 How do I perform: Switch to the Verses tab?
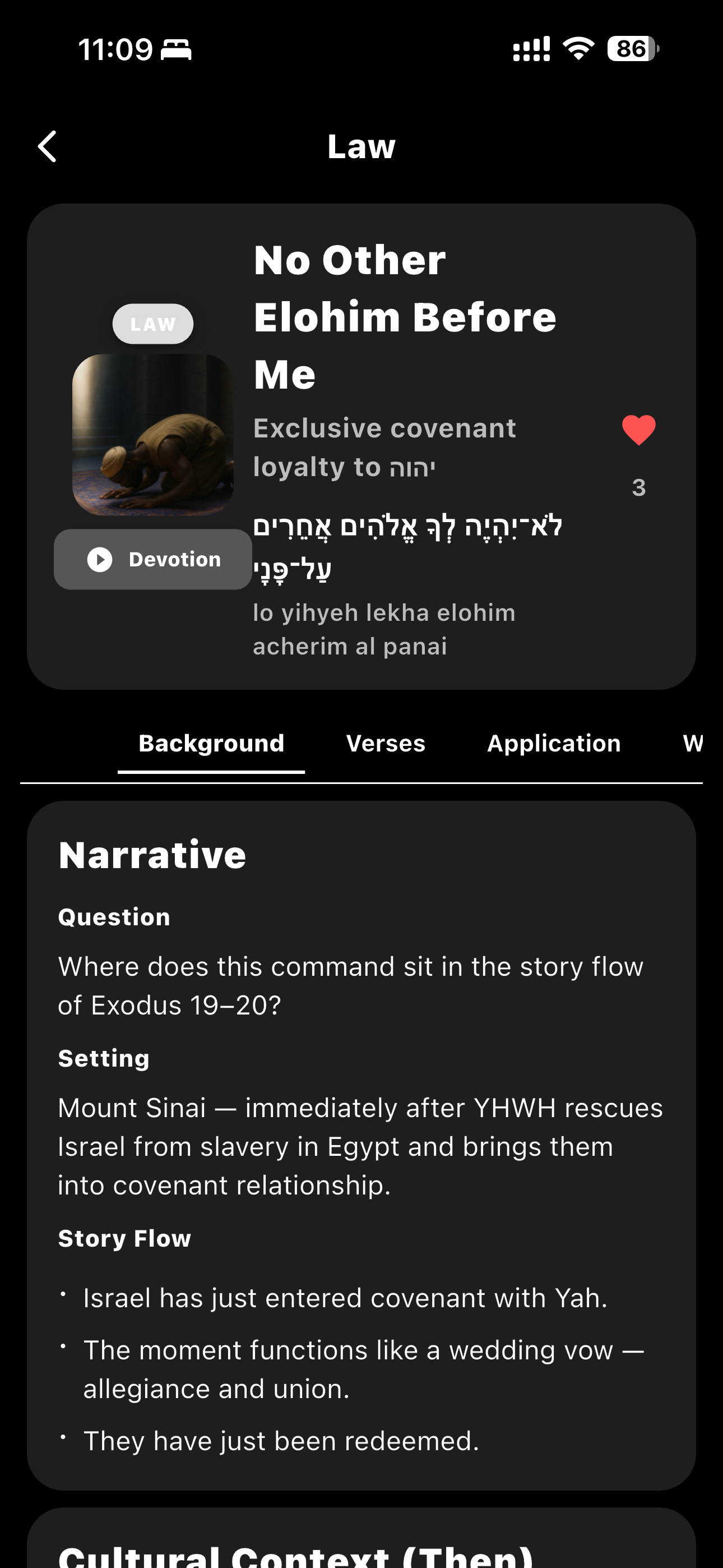(385, 743)
